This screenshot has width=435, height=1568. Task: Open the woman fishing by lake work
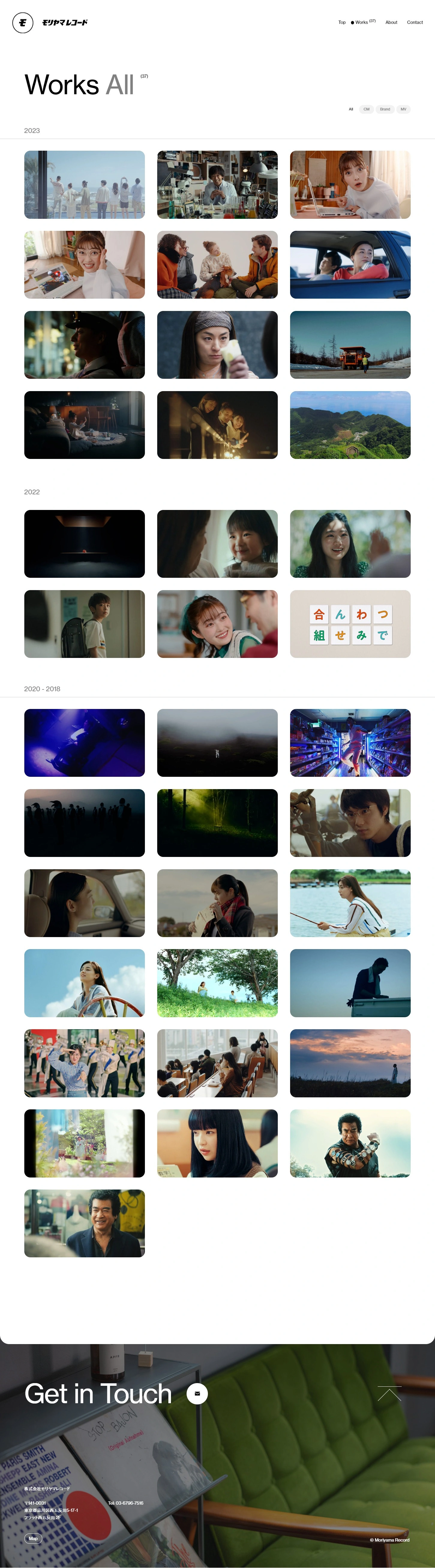[x=350, y=903]
